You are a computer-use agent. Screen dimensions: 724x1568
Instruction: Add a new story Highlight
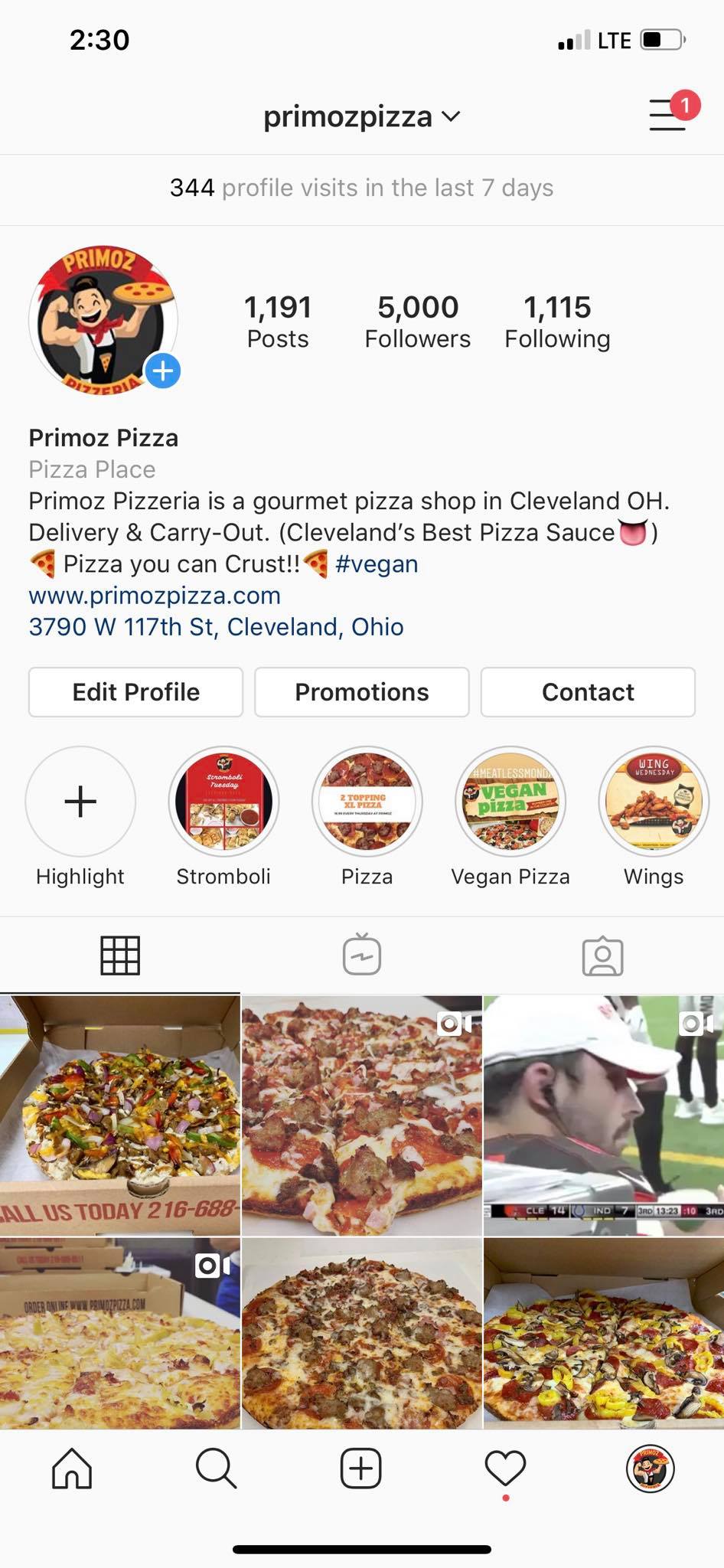click(x=80, y=802)
